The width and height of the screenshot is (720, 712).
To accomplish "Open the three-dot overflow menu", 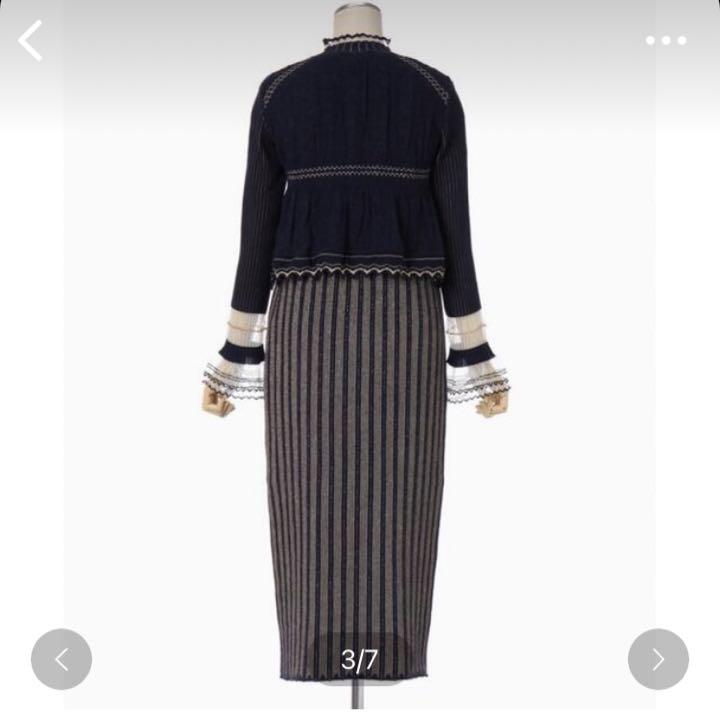I will click(x=666, y=41).
